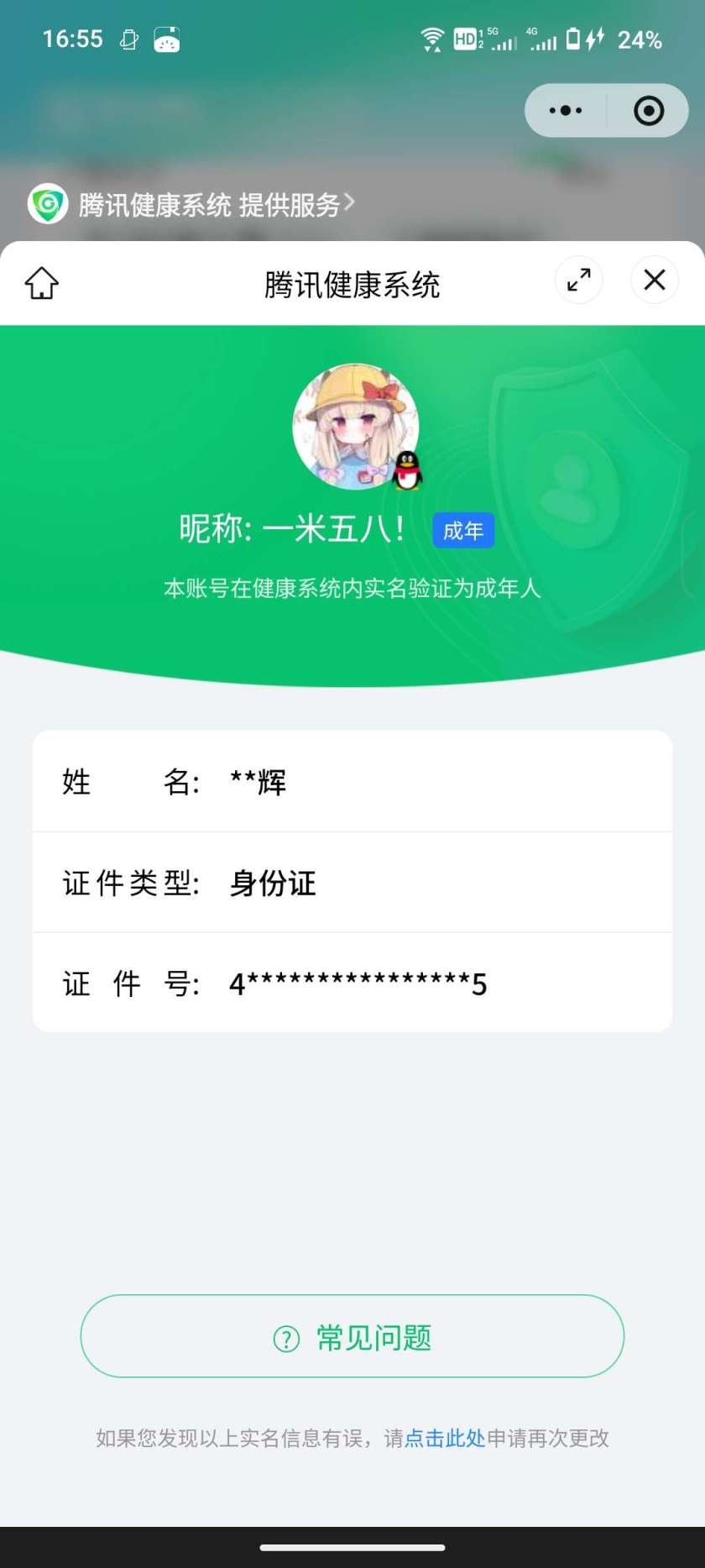Select the 证件类型 row showing 身份证
Screen dimensions: 705x1568
click(x=352, y=883)
